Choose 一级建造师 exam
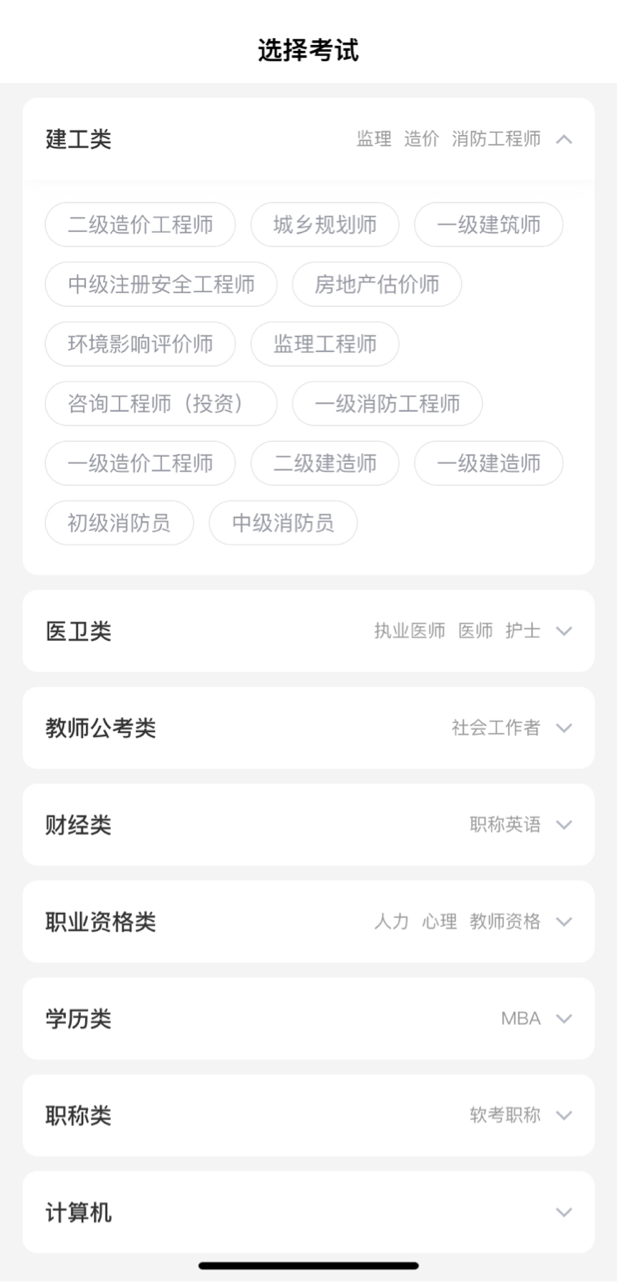This screenshot has height=1282, width=618. [488, 463]
